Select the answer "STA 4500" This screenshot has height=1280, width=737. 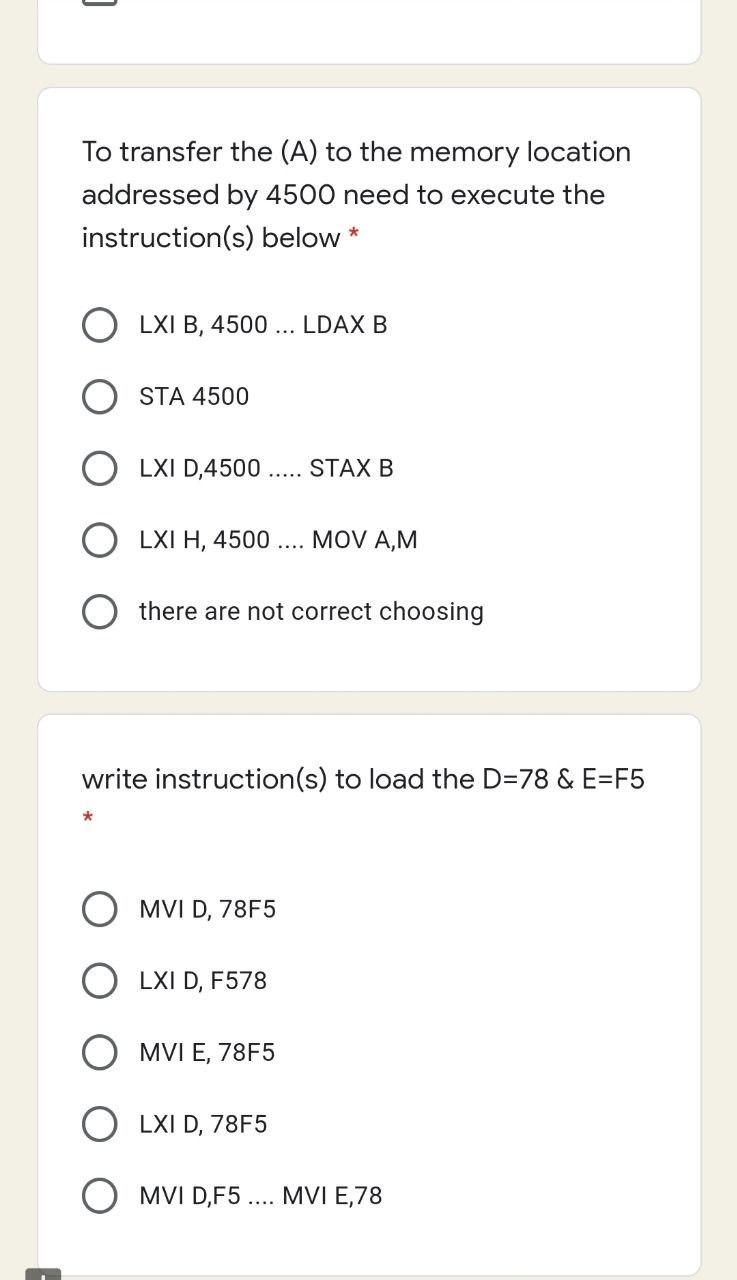(100, 396)
